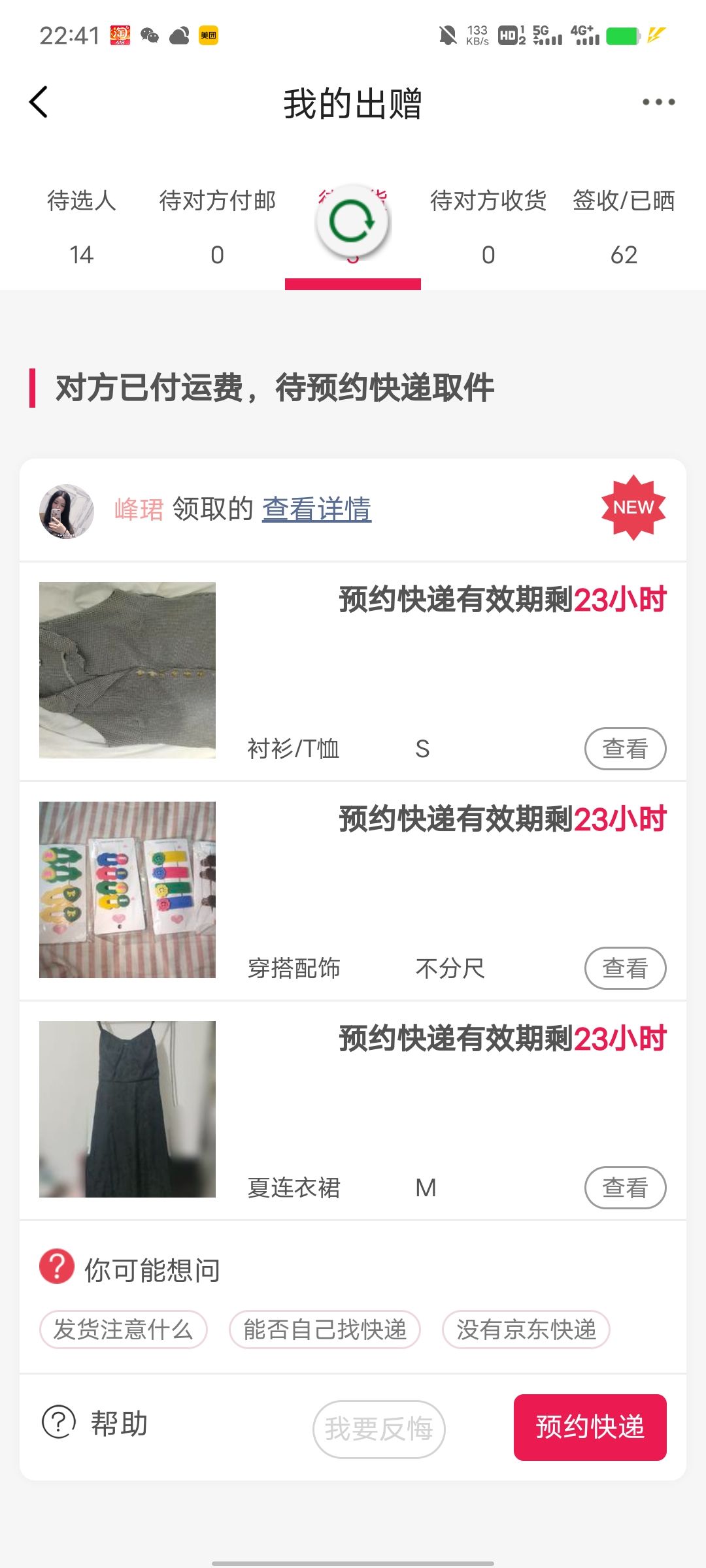Book a courier with 预约快递

point(590,1428)
